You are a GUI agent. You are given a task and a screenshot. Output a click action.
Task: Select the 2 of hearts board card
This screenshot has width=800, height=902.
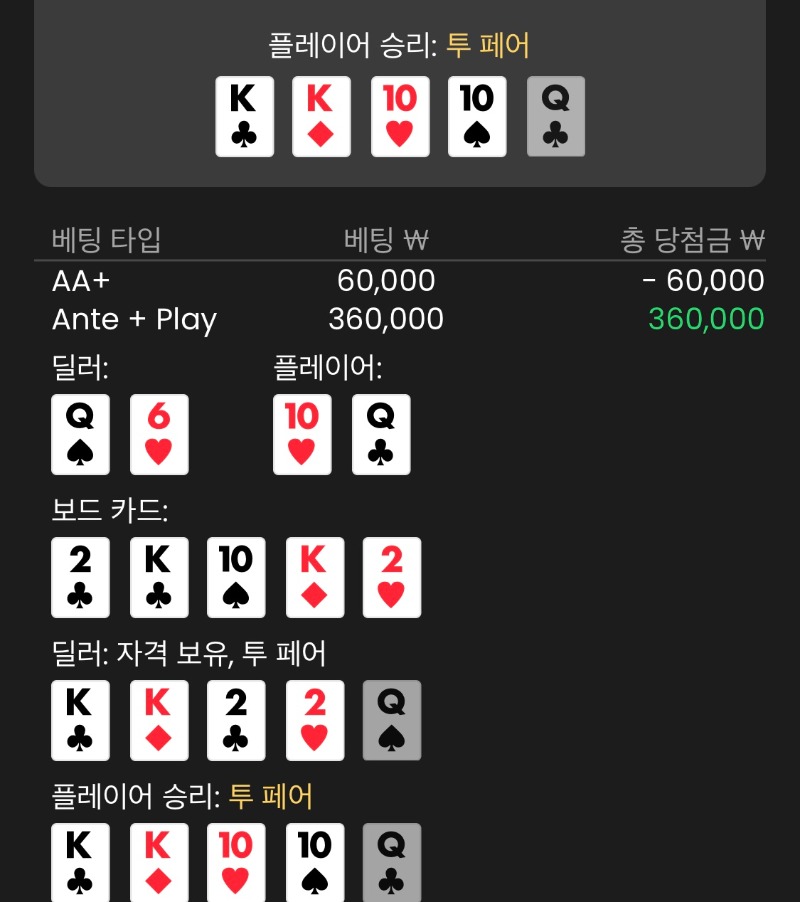[x=392, y=577]
